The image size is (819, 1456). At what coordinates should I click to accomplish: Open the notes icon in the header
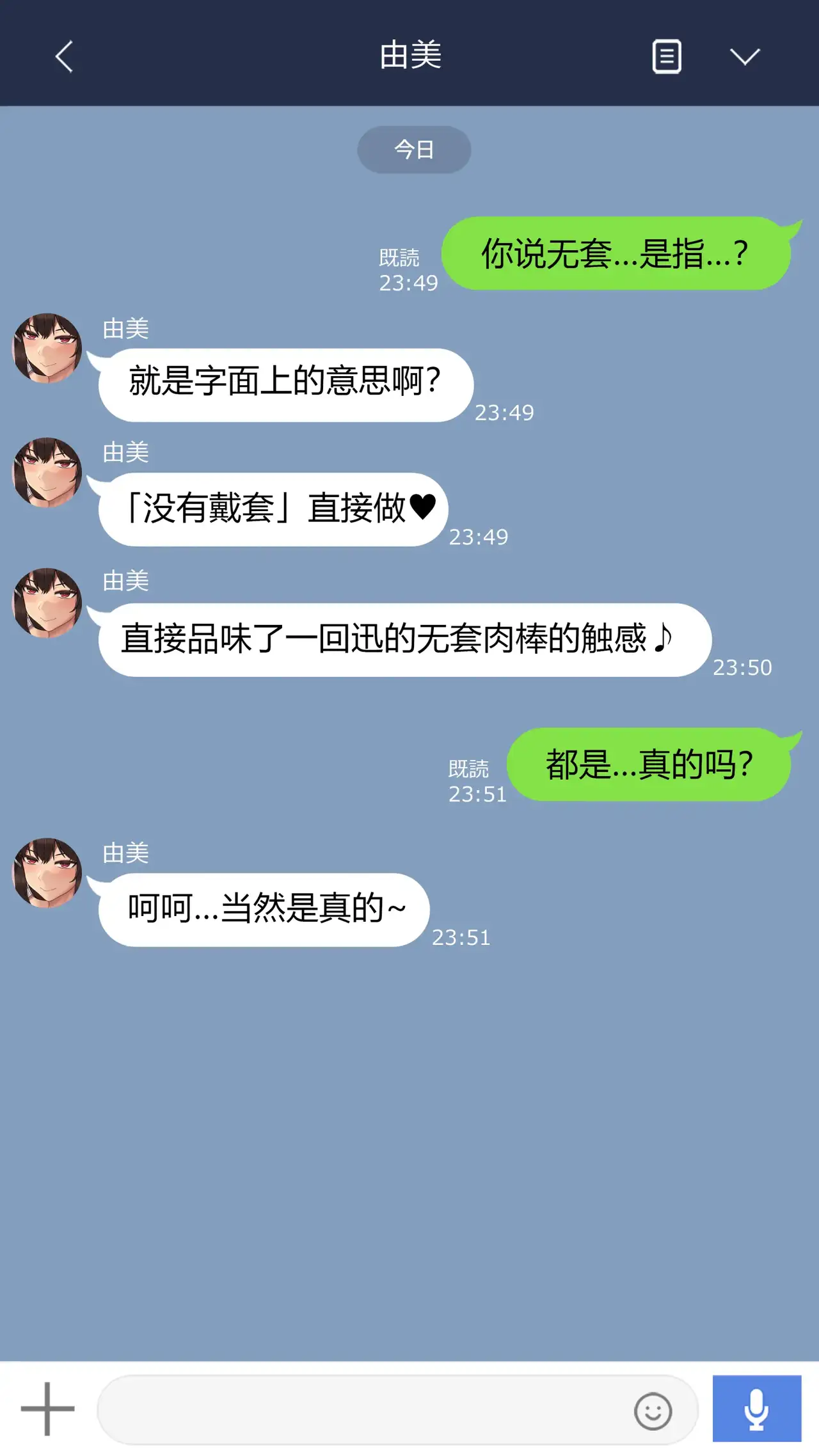pos(667,56)
